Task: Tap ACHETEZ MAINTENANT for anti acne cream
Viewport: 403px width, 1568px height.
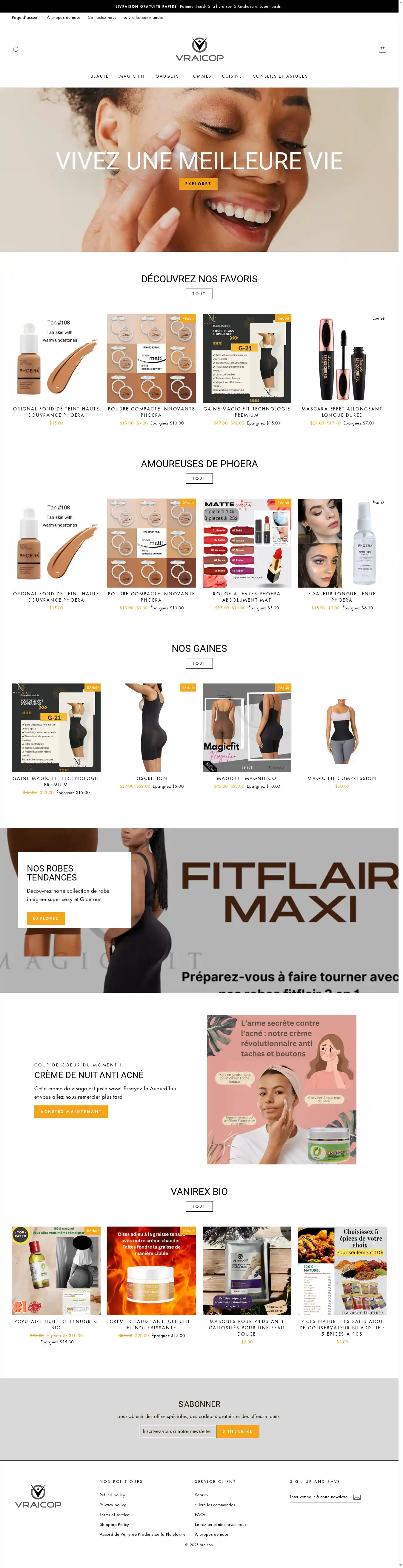Action: coord(71,1112)
